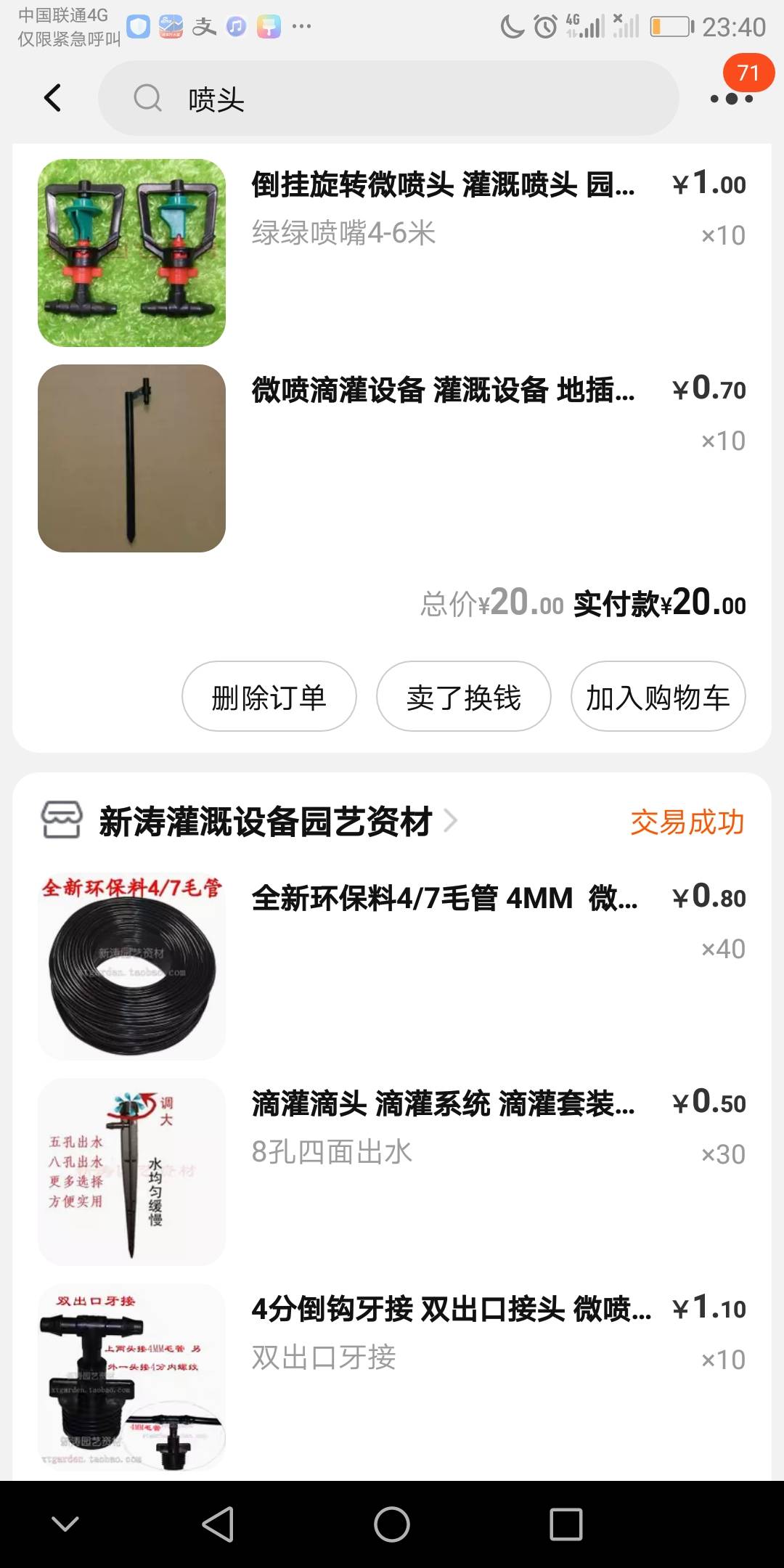Visit the 新涛灌溉设备园艺资材 shop
This screenshot has height=1568, width=784.
tap(265, 822)
